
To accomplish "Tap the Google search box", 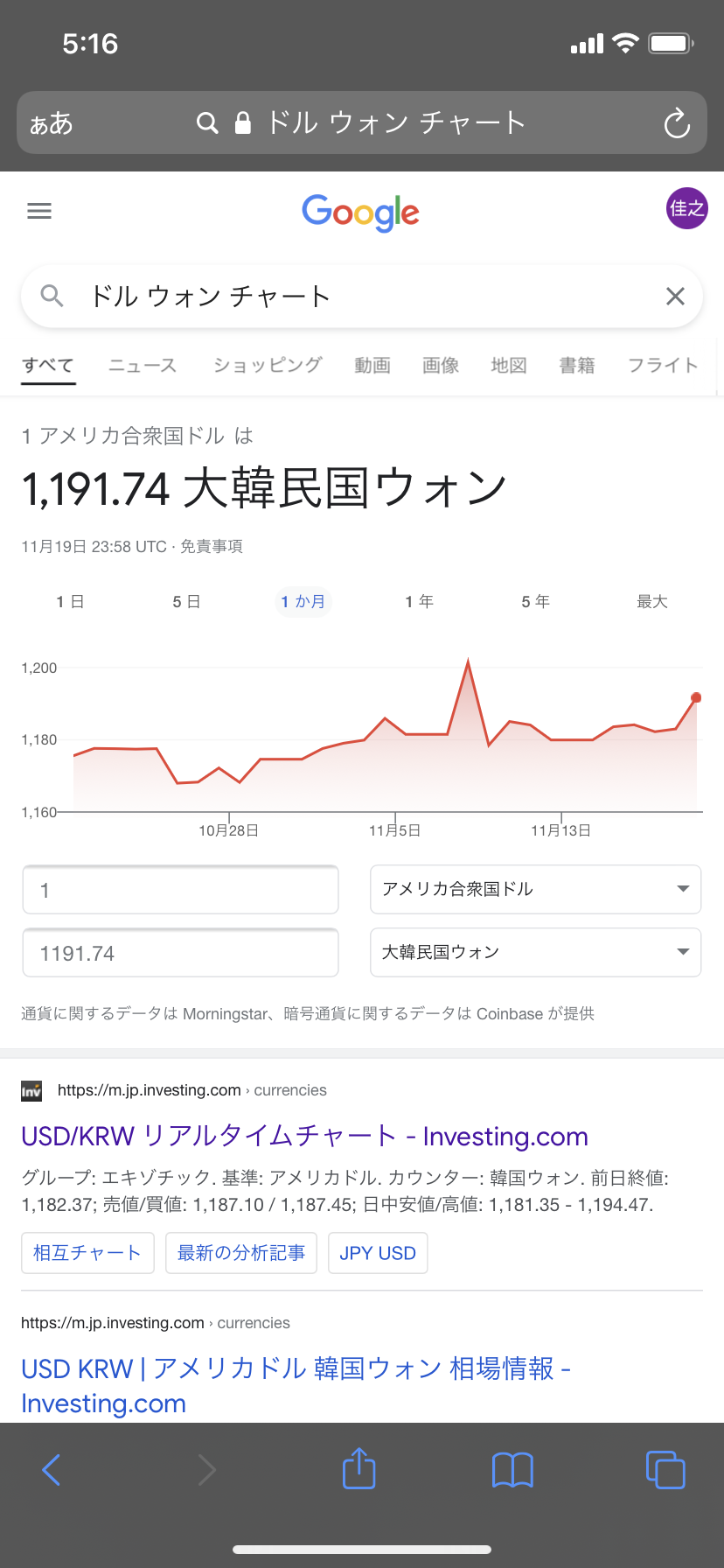I will click(x=362, y=297).
